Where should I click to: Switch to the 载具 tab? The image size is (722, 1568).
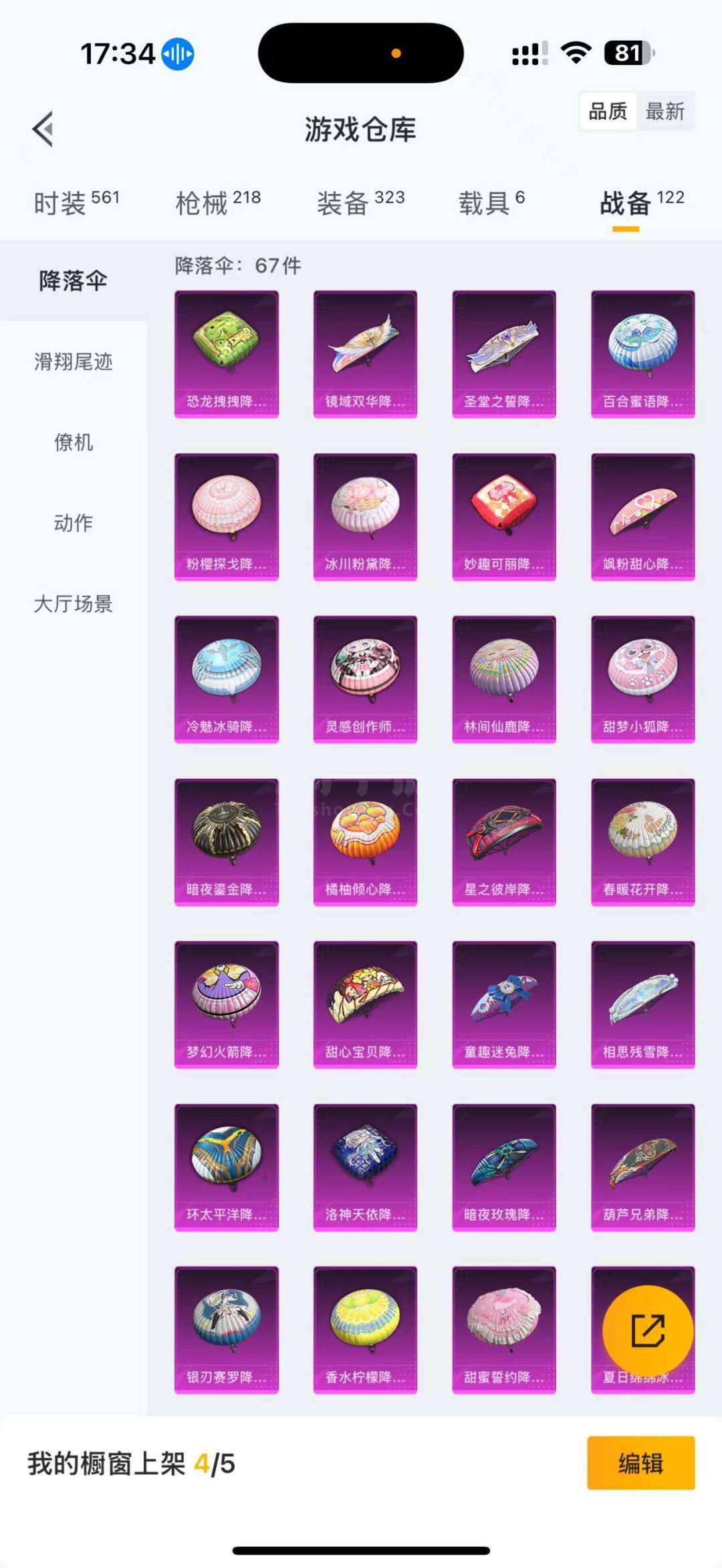(491, 203)
